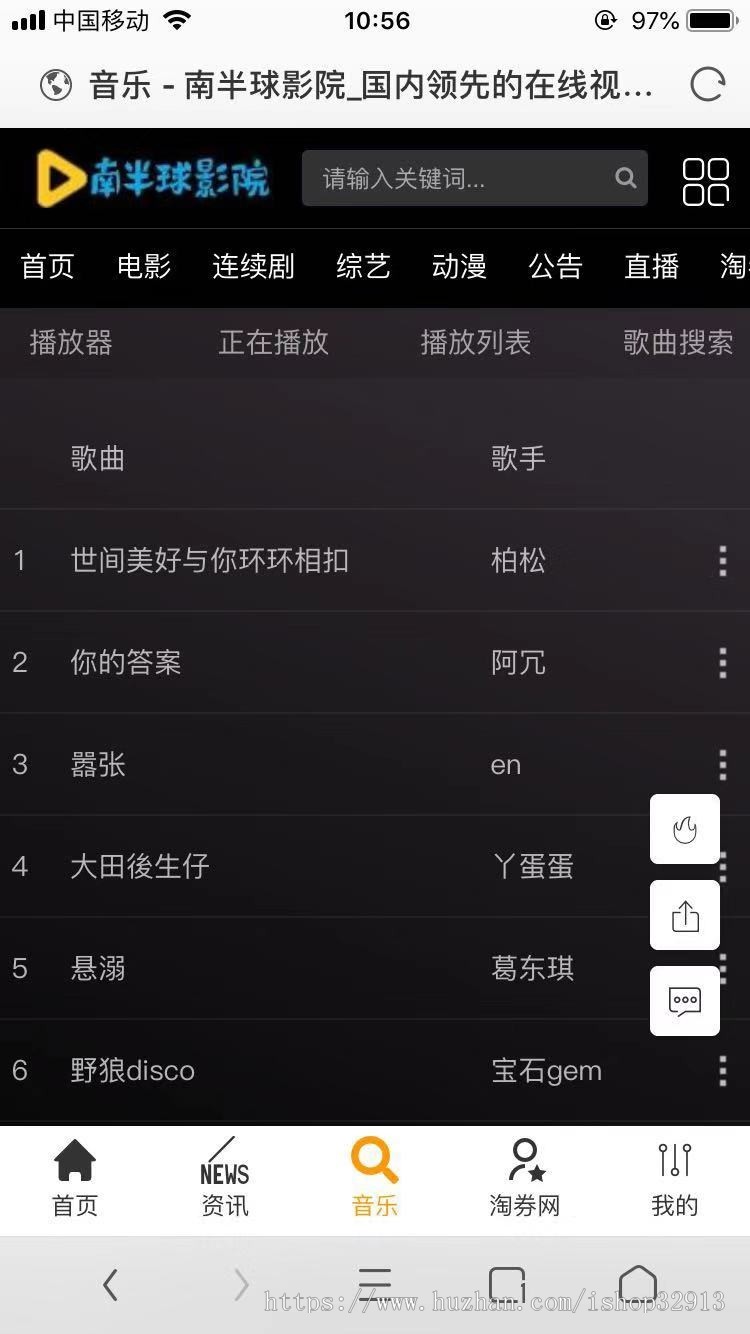Open the 动漫 menu item
Screen dimensions: 750x1334
pos(458,267)
